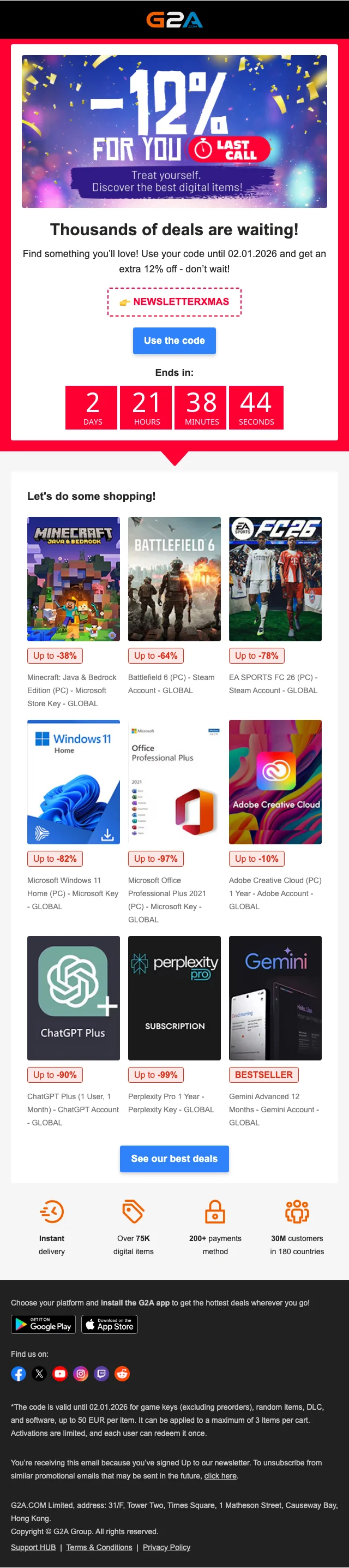Read the Privacy Policy

[166, 1547]
